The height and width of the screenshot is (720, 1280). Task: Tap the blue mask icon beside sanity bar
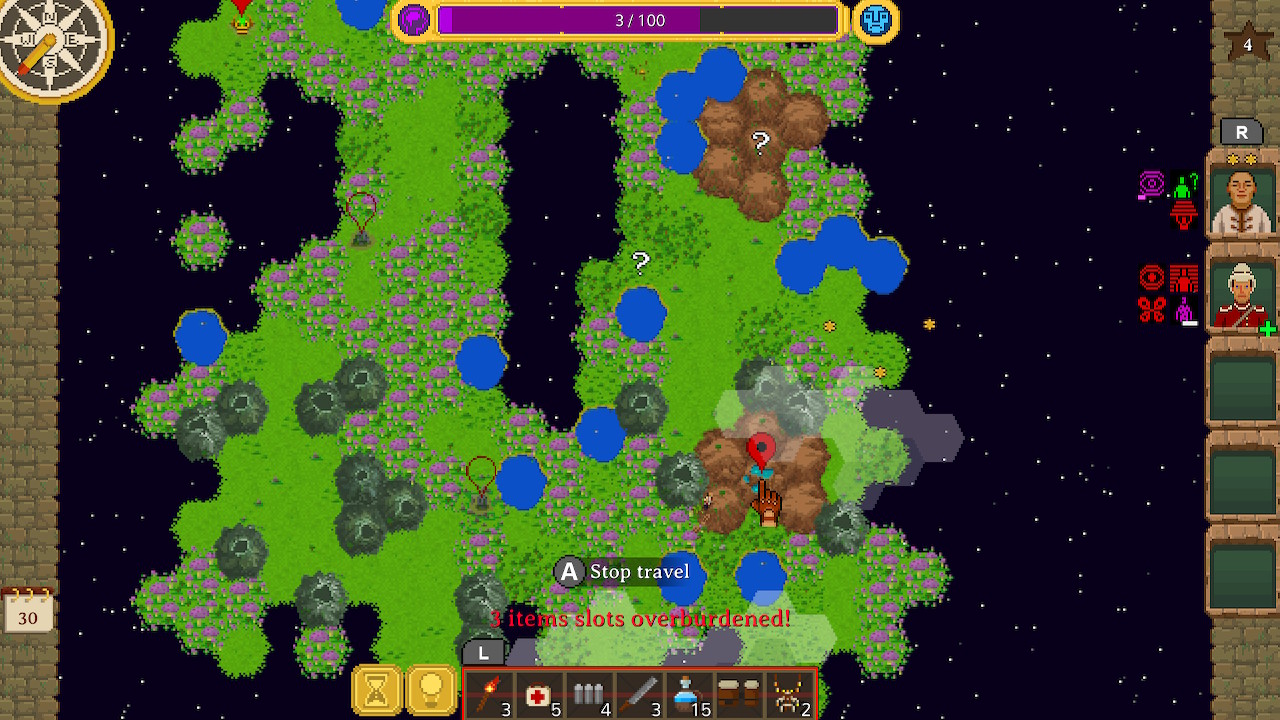[x=875, y=20]
